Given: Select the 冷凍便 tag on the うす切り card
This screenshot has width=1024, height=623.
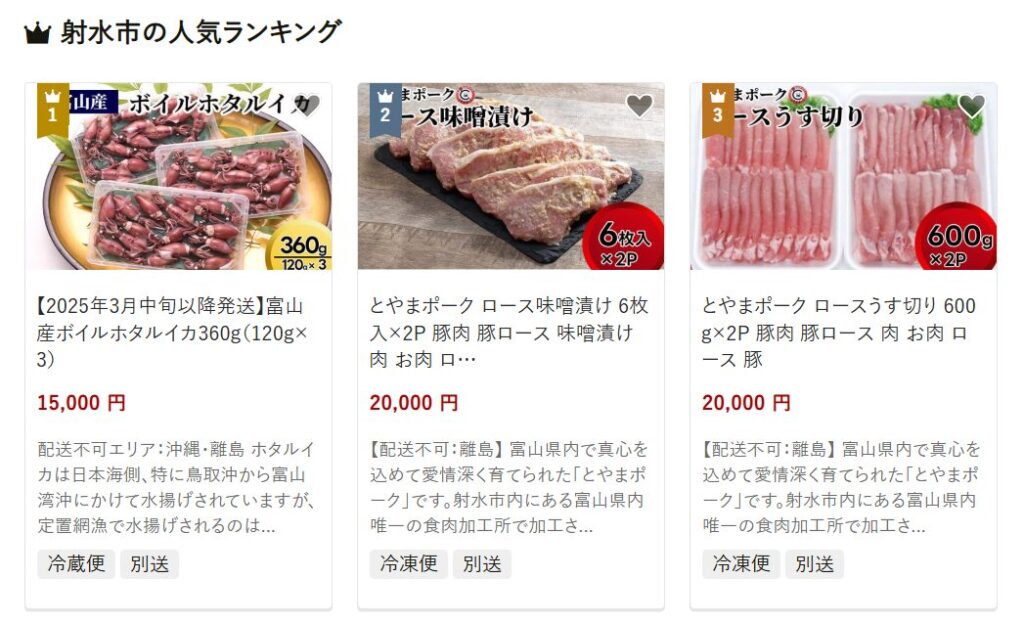Looking at the screenshot, I should (x=740, y=564).
